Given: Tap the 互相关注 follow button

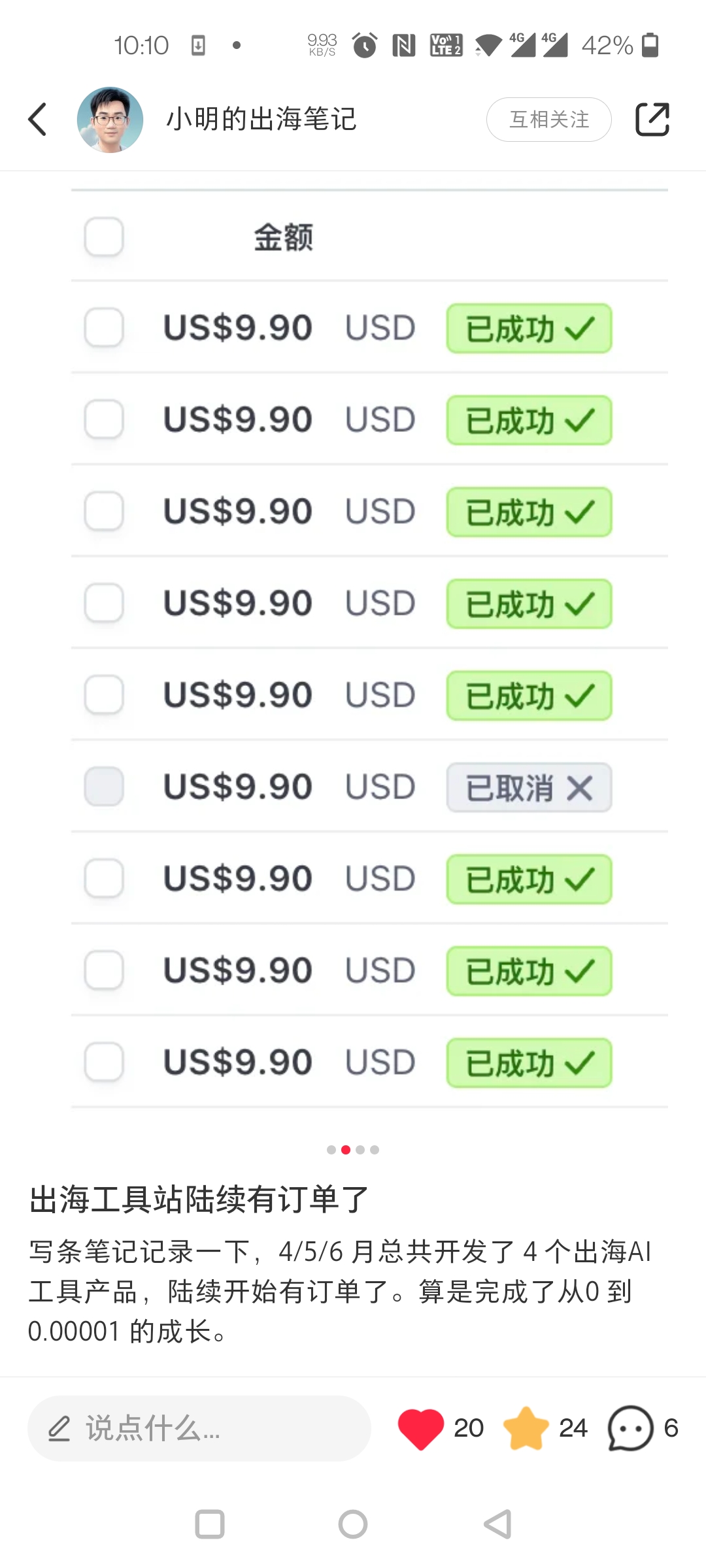Looking at the screenshot, I should tap(549, 120).
